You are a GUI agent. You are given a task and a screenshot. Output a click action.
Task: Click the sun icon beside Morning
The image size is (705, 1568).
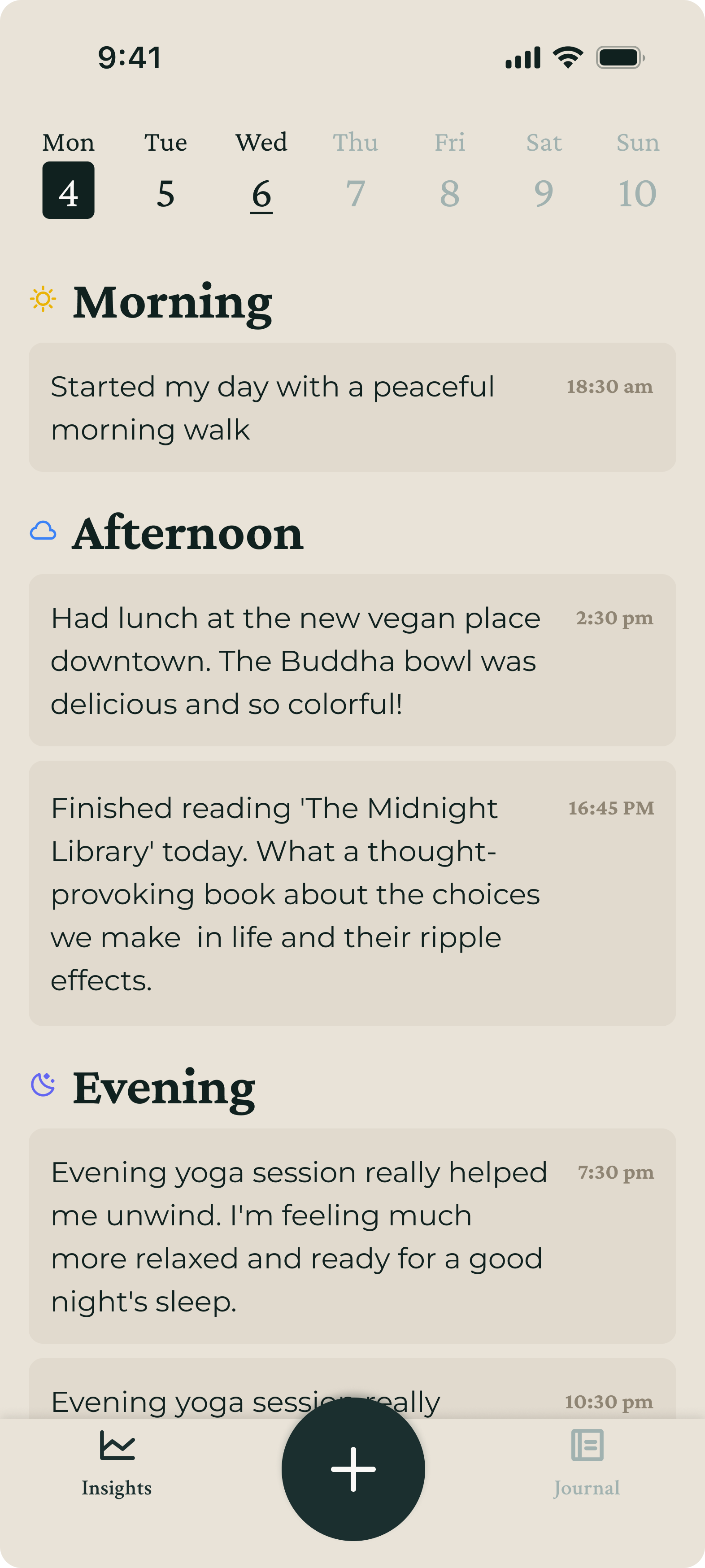pyautogui.click(x=42, y=299)
